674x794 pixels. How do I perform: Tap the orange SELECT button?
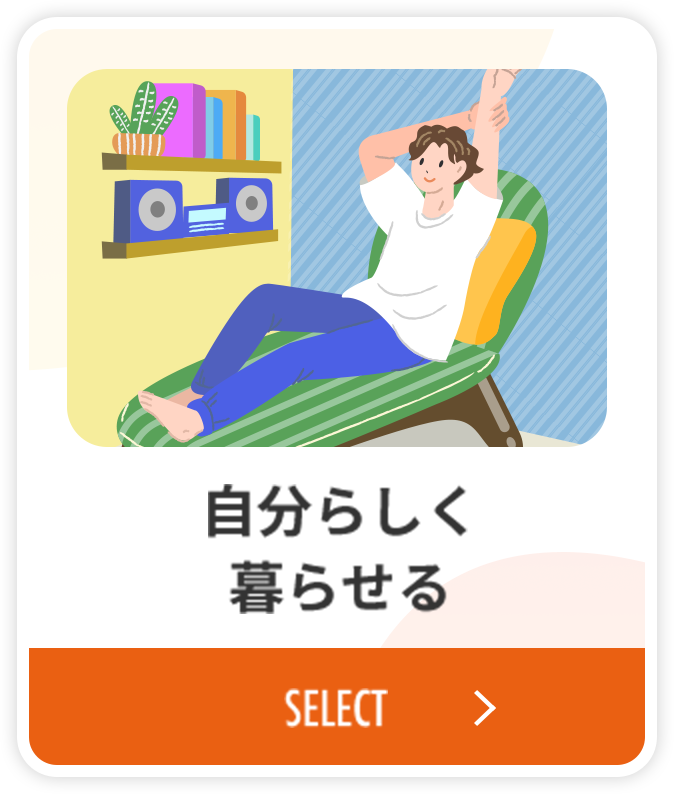click(x=337, y=707)
